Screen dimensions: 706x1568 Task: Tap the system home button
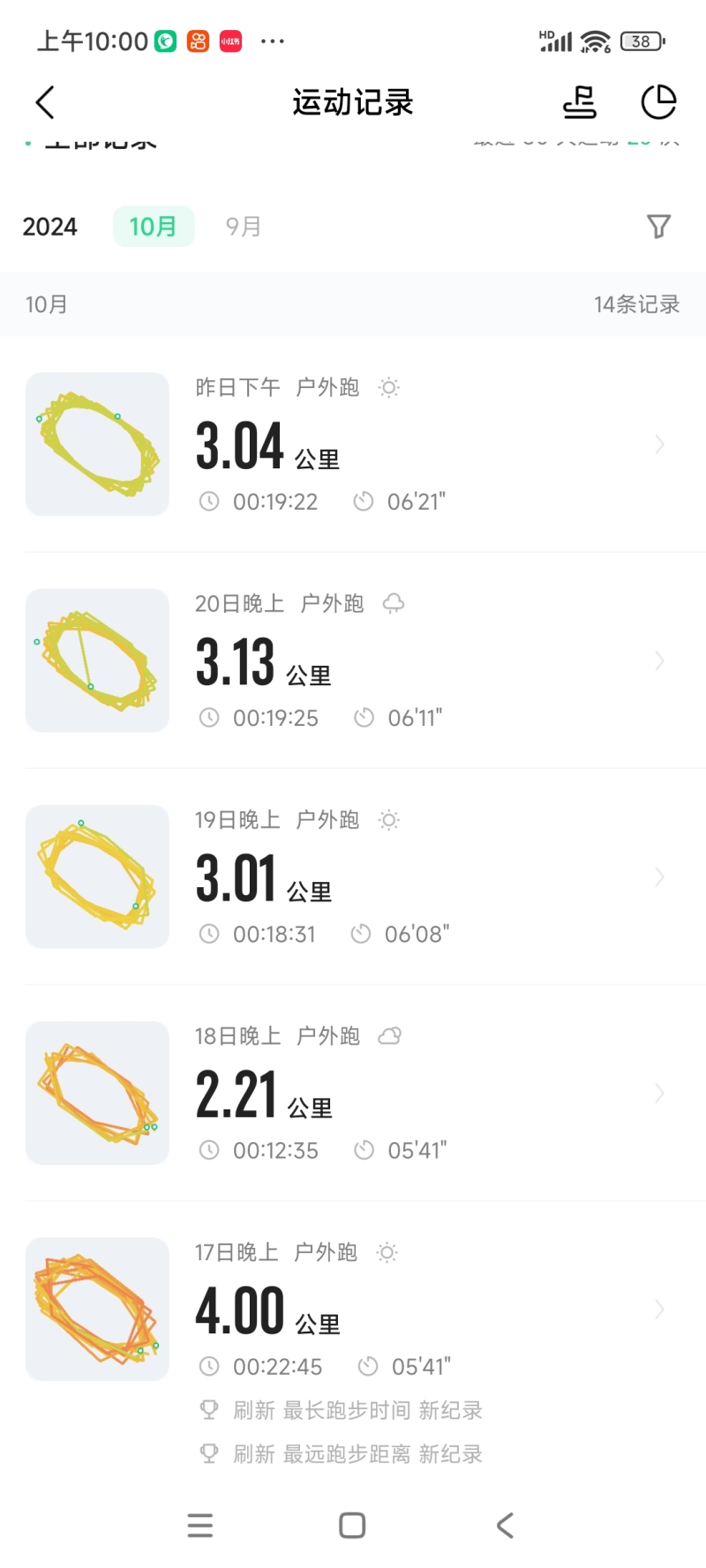[x=352, y=1526]
